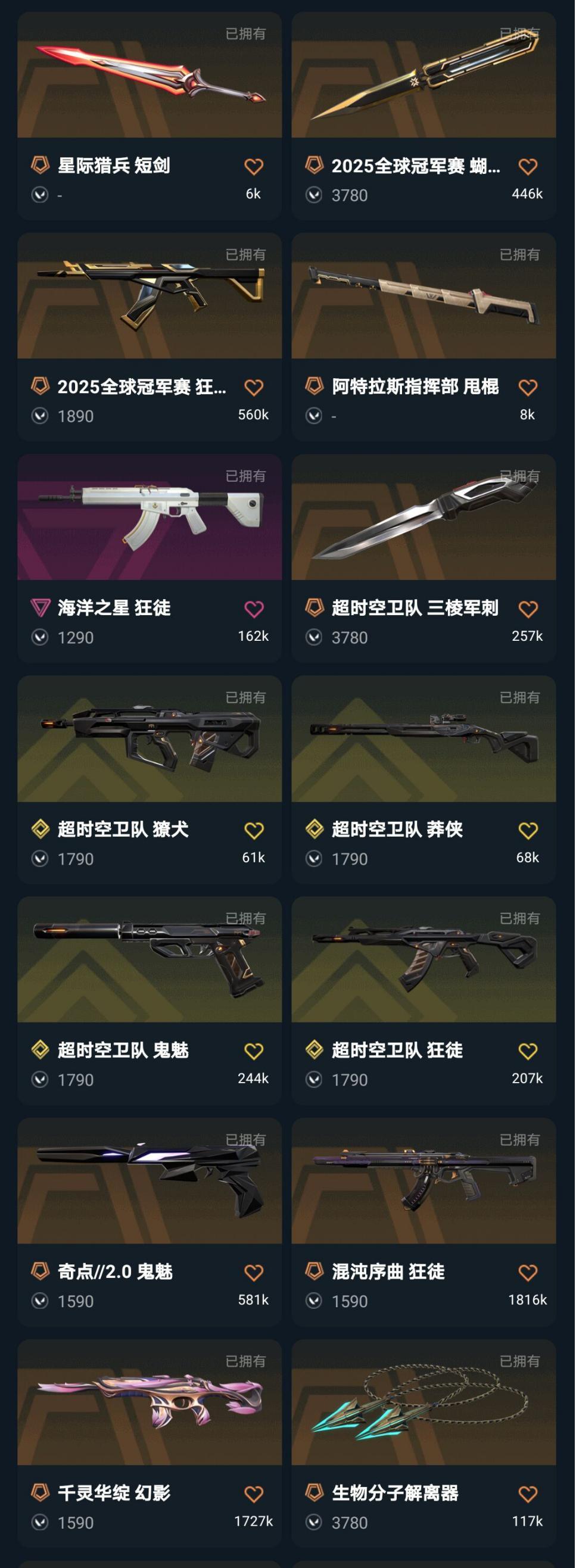The image size is (576, 1568).
Task: Open the 生物分子解离器 skin card
Action: (424, 1444)
